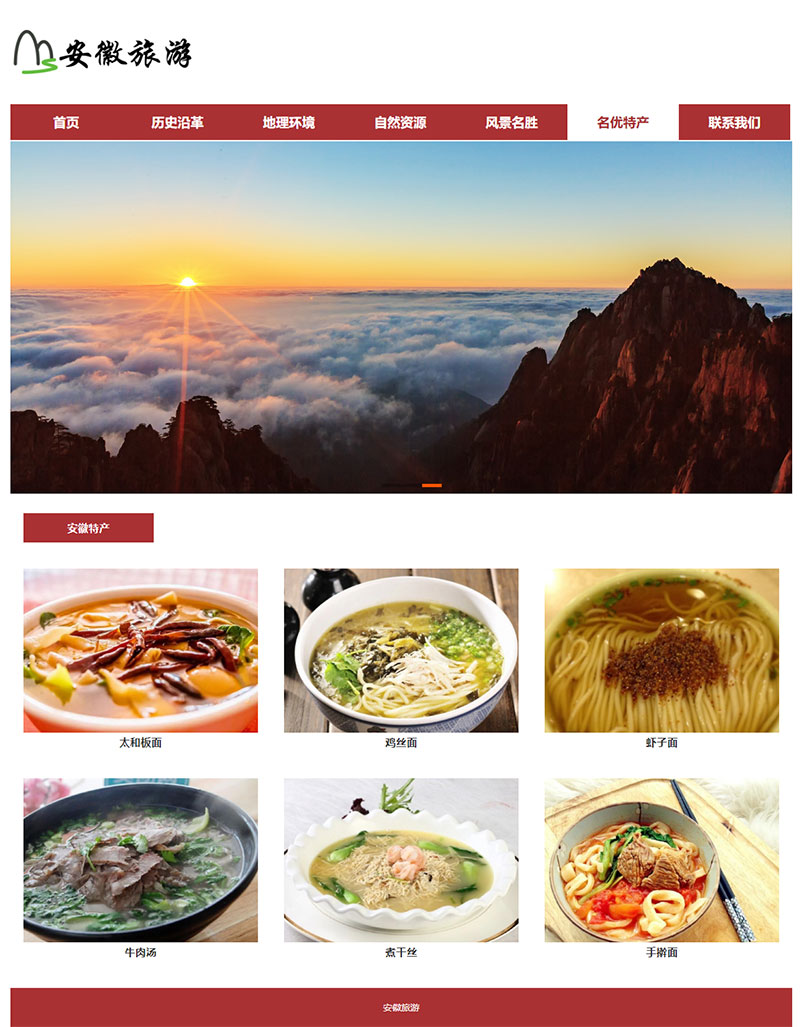Select the 牛肉汤 dish tile
The height and width of the screenshot is (1027, 800).
click(x=140, y=861)
